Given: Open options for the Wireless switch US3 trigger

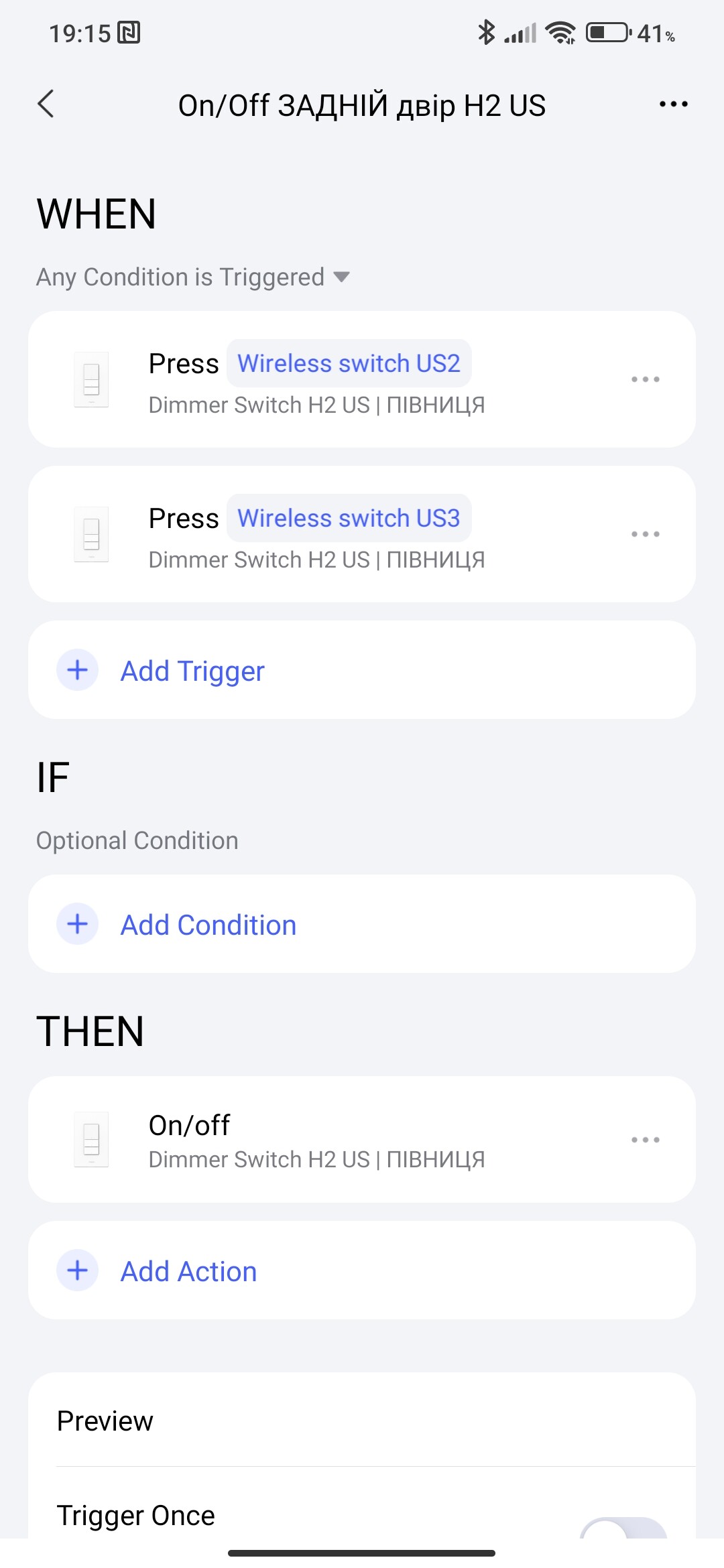Looking at the screenshot, I should pos(645,534).
